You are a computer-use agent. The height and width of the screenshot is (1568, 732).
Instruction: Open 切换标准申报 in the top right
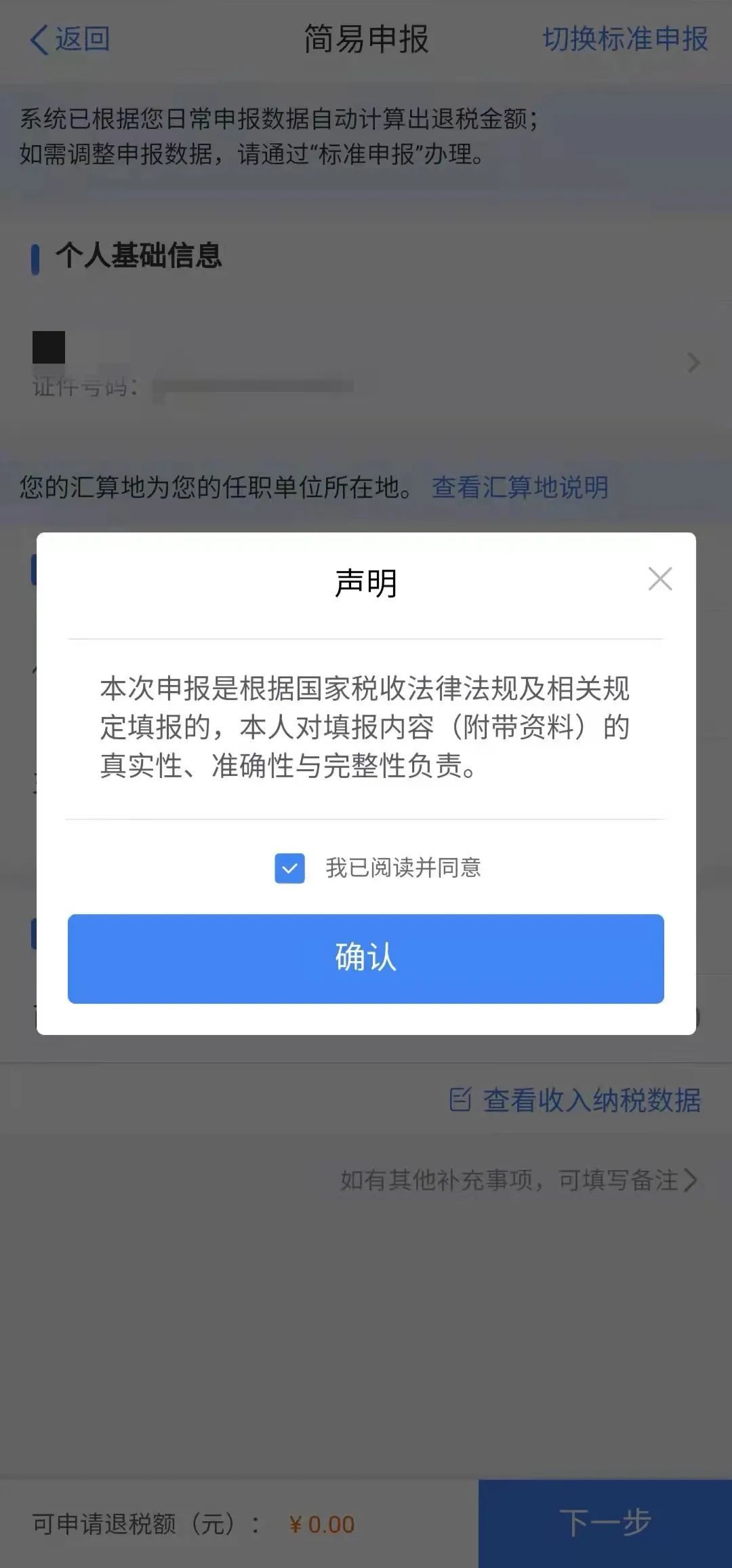point(624,40)
